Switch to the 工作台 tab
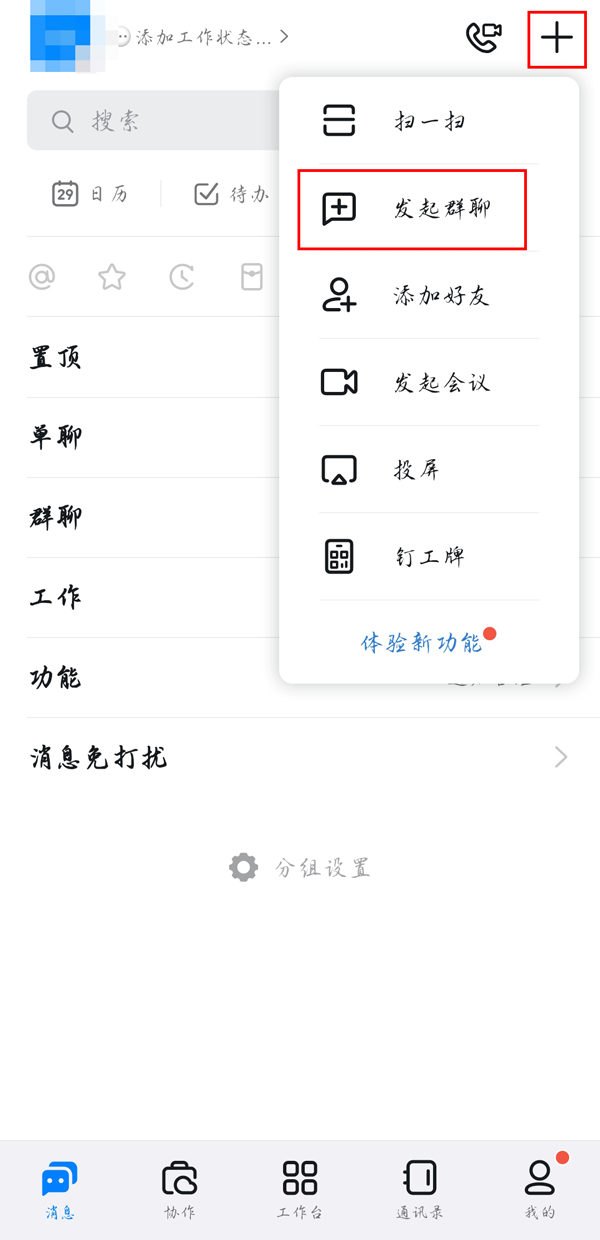The image size is (600, 1240). pyautogui.click(x=300, y=1190)
